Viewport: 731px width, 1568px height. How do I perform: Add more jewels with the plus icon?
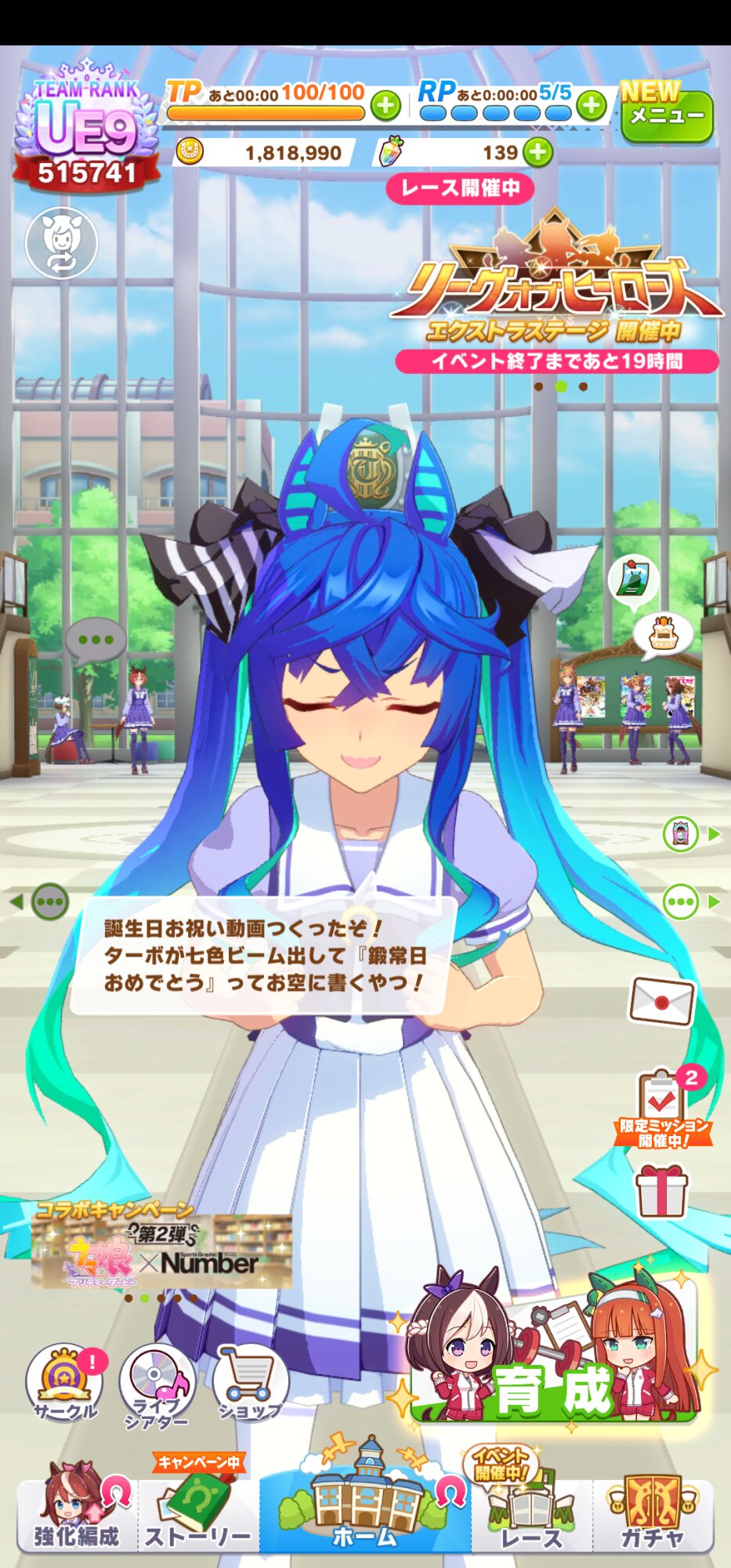pyautogui.click(x=537, y=152)
